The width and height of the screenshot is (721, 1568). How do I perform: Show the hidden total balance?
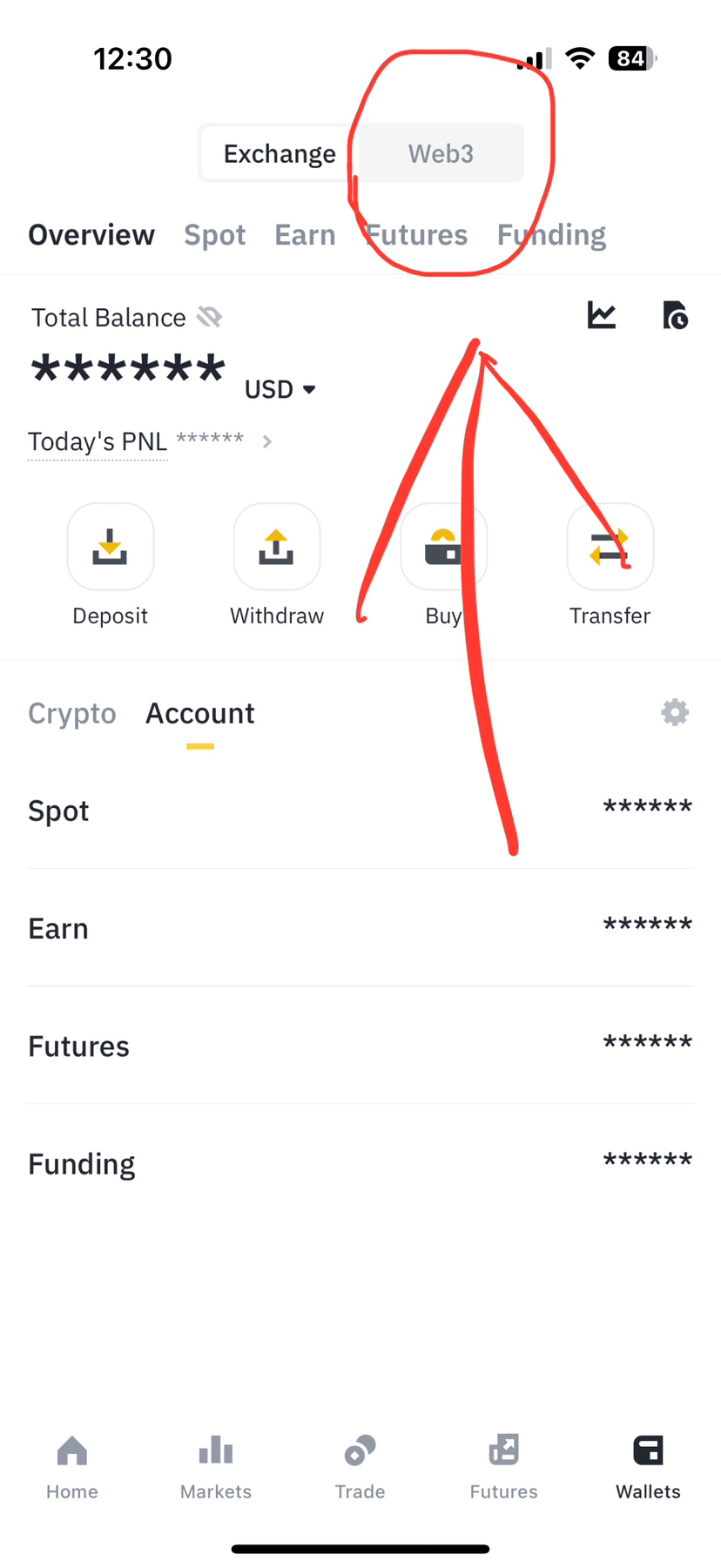(x=210, y=317)
